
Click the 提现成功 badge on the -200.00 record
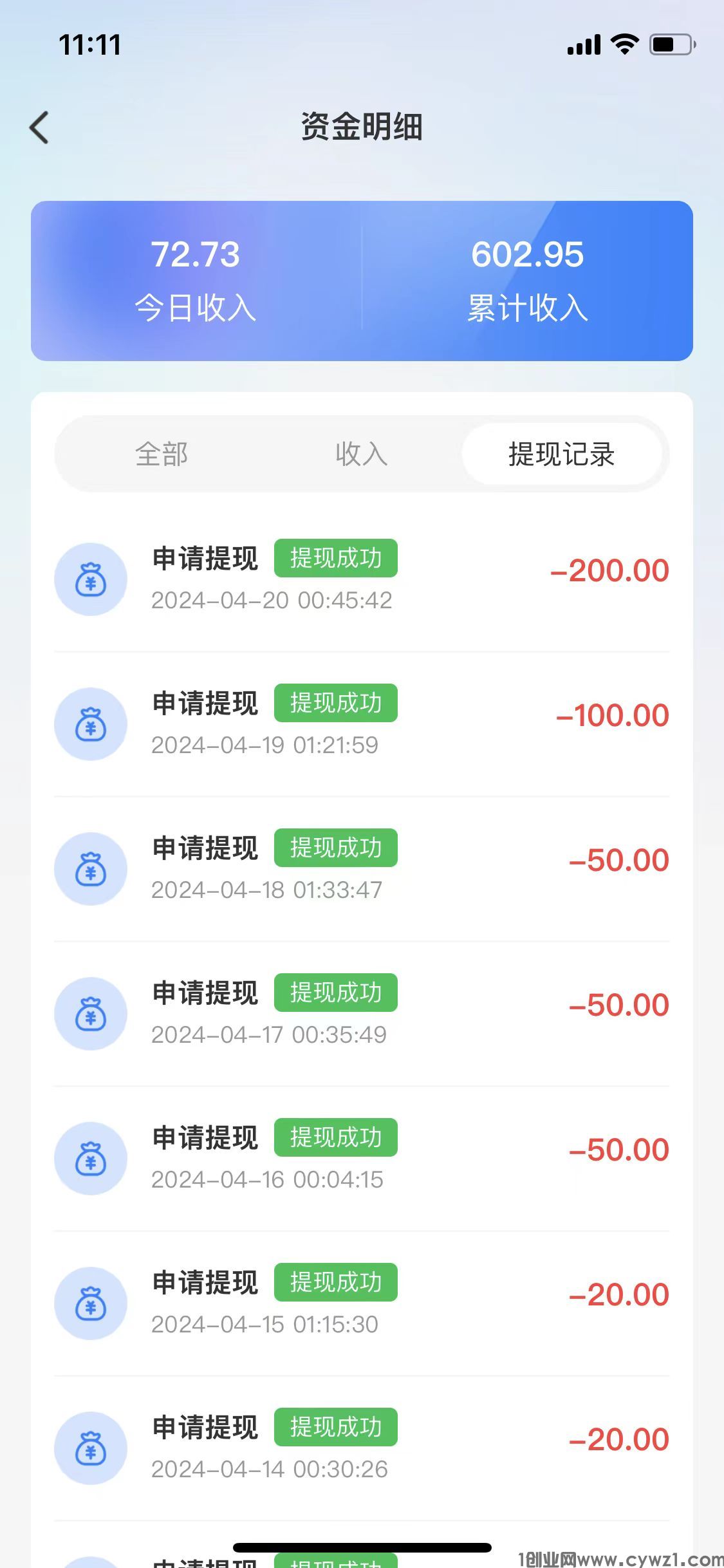pyautogui.click(x=335, y=558)
